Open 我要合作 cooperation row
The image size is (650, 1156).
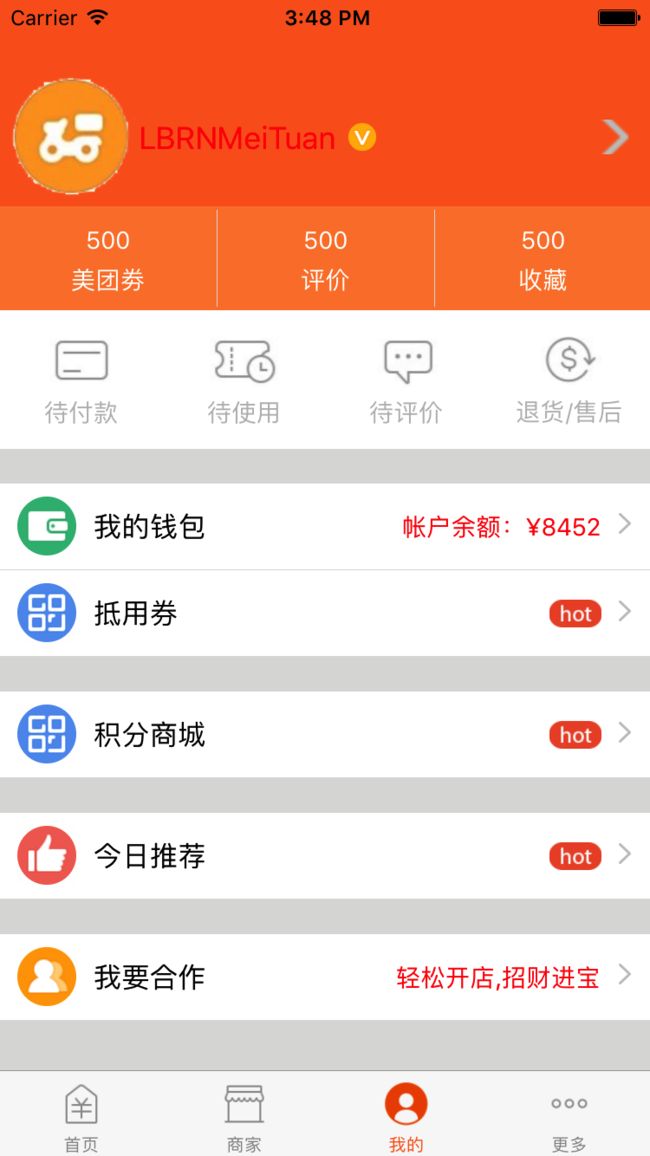tap(325, 977)
